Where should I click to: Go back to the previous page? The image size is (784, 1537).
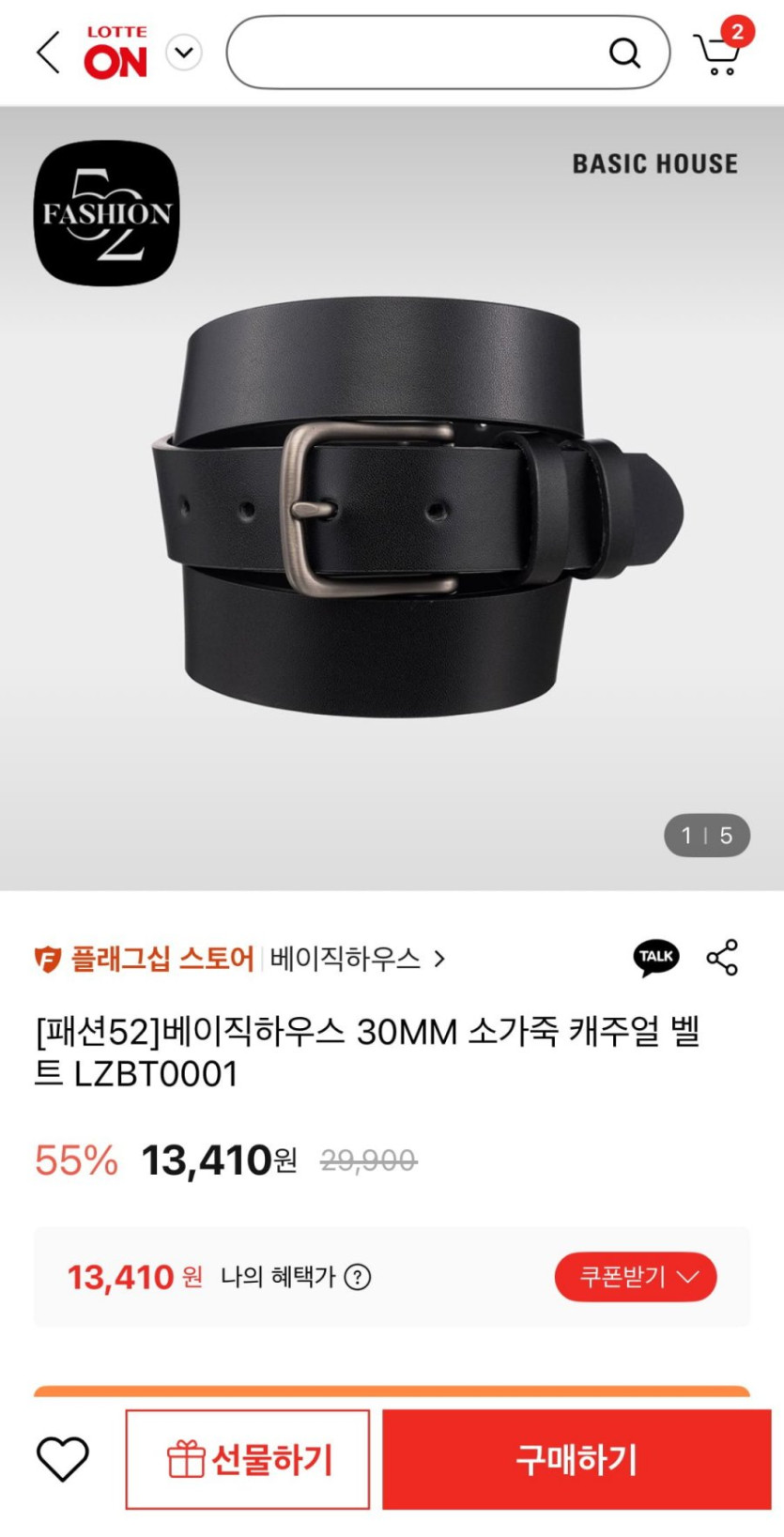pyautogui.click(x=49, y=53)
